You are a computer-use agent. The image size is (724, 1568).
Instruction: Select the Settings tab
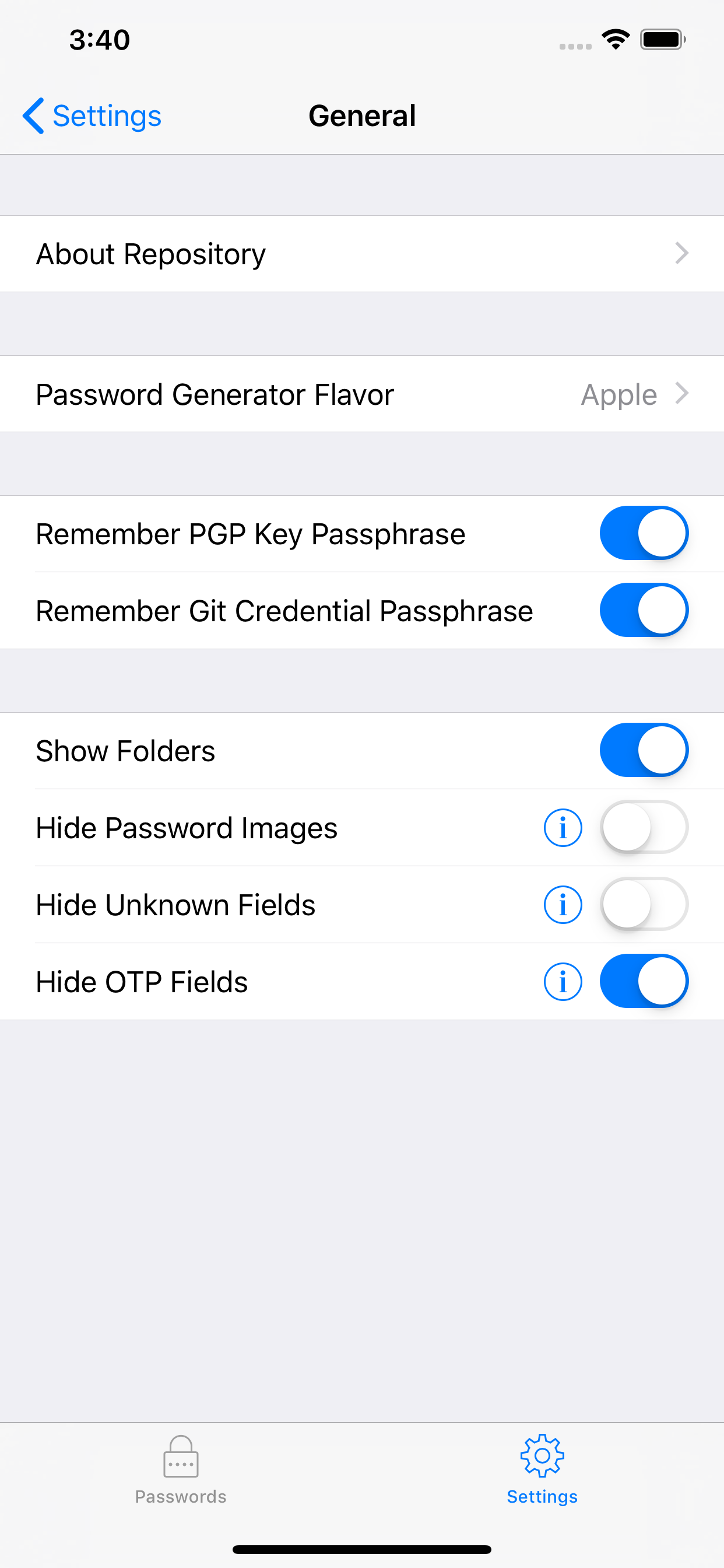pos(542,1473)
